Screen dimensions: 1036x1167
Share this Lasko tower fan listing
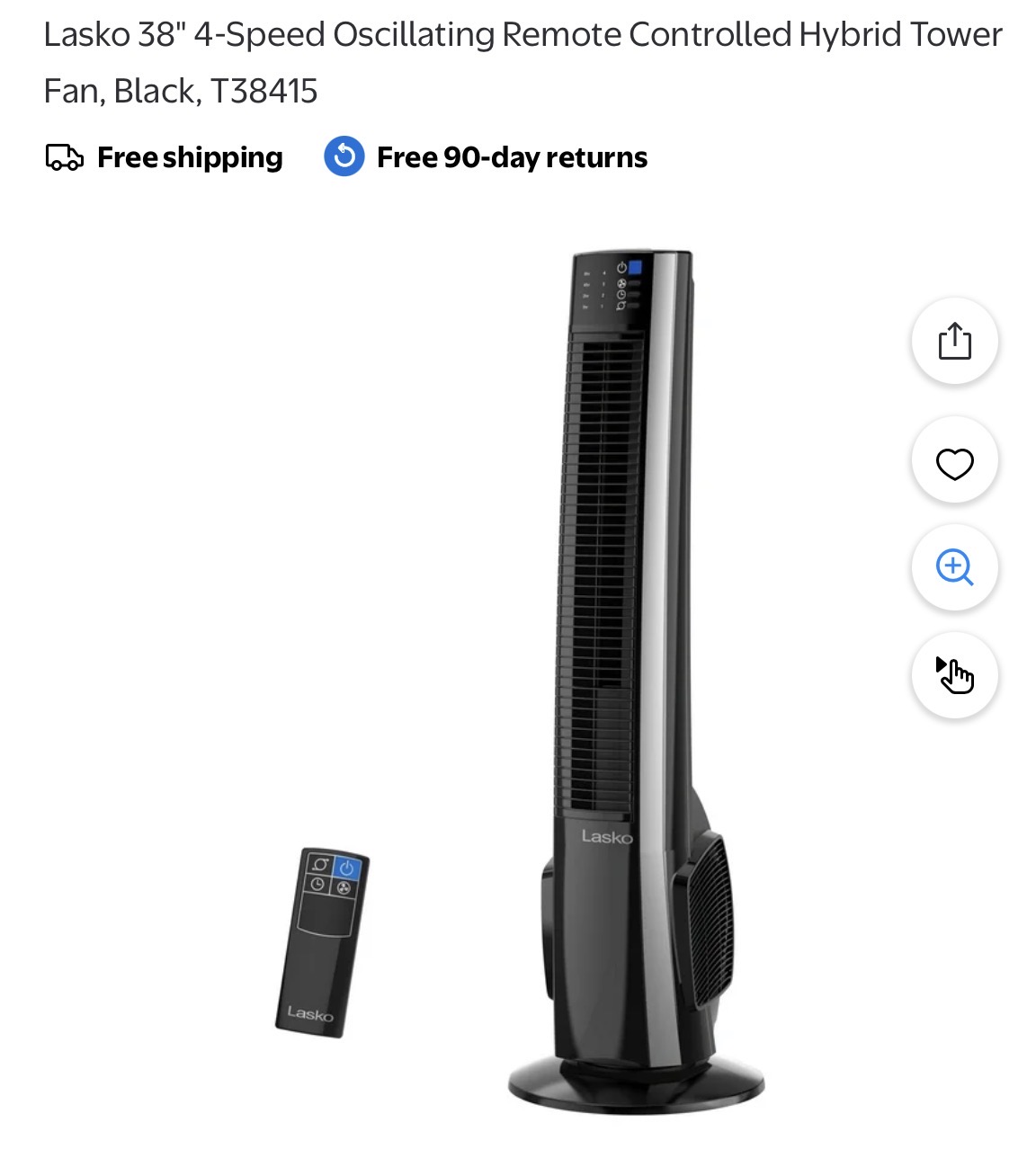(954, 342)
